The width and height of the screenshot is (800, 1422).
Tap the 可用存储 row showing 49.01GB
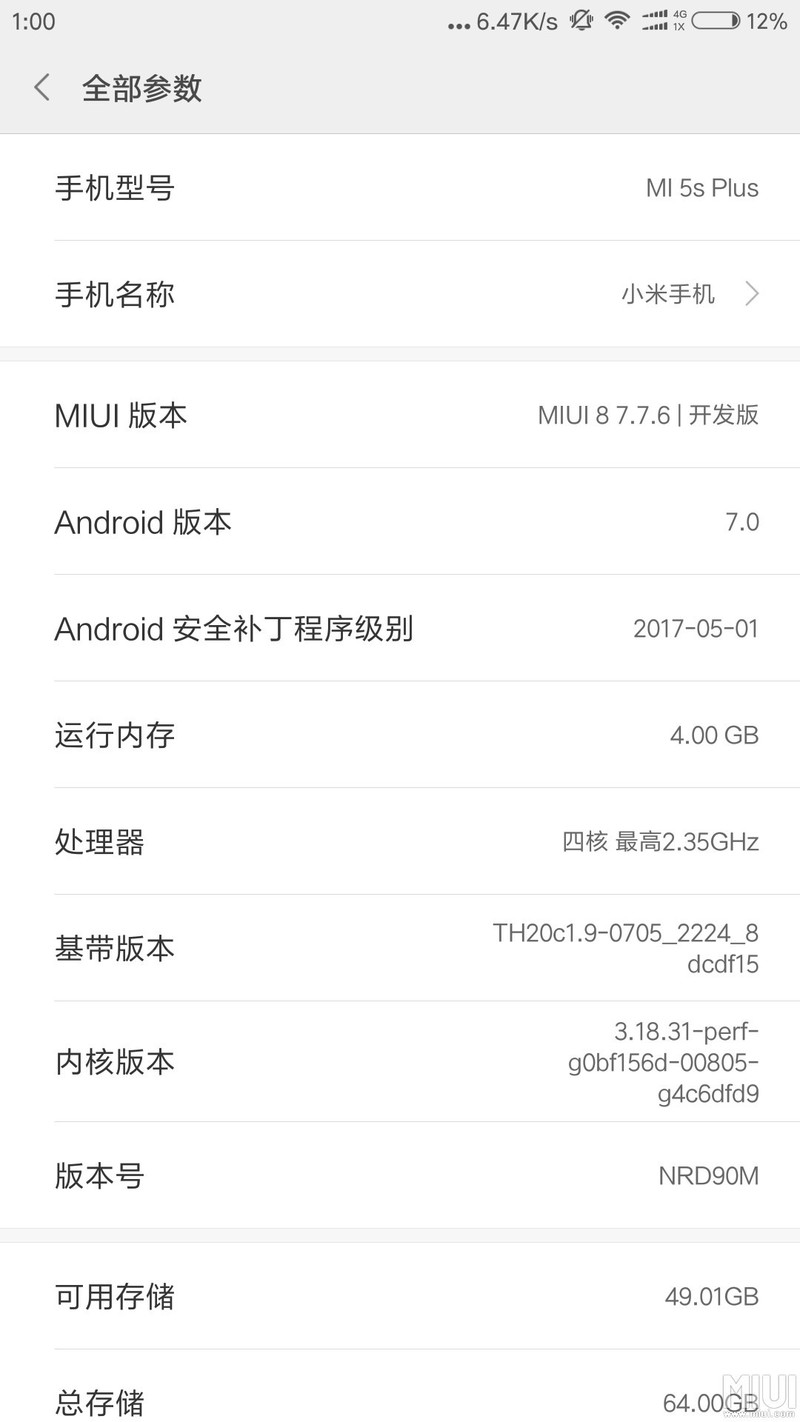[400, 1296]
